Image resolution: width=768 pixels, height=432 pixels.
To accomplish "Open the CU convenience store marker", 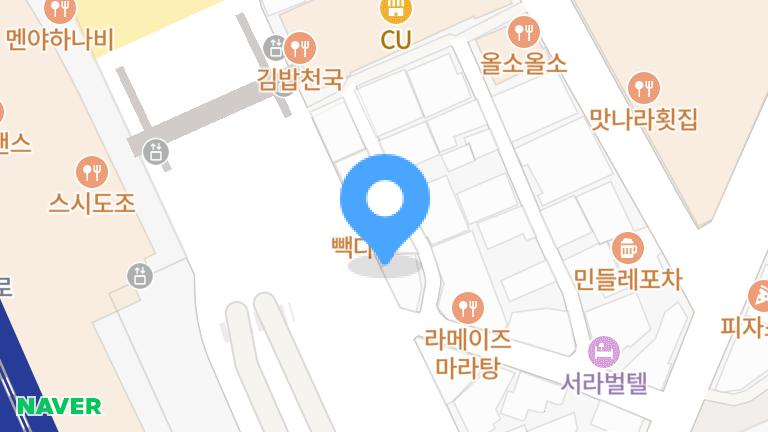I will pyautogui.click(x=396, y=10).
